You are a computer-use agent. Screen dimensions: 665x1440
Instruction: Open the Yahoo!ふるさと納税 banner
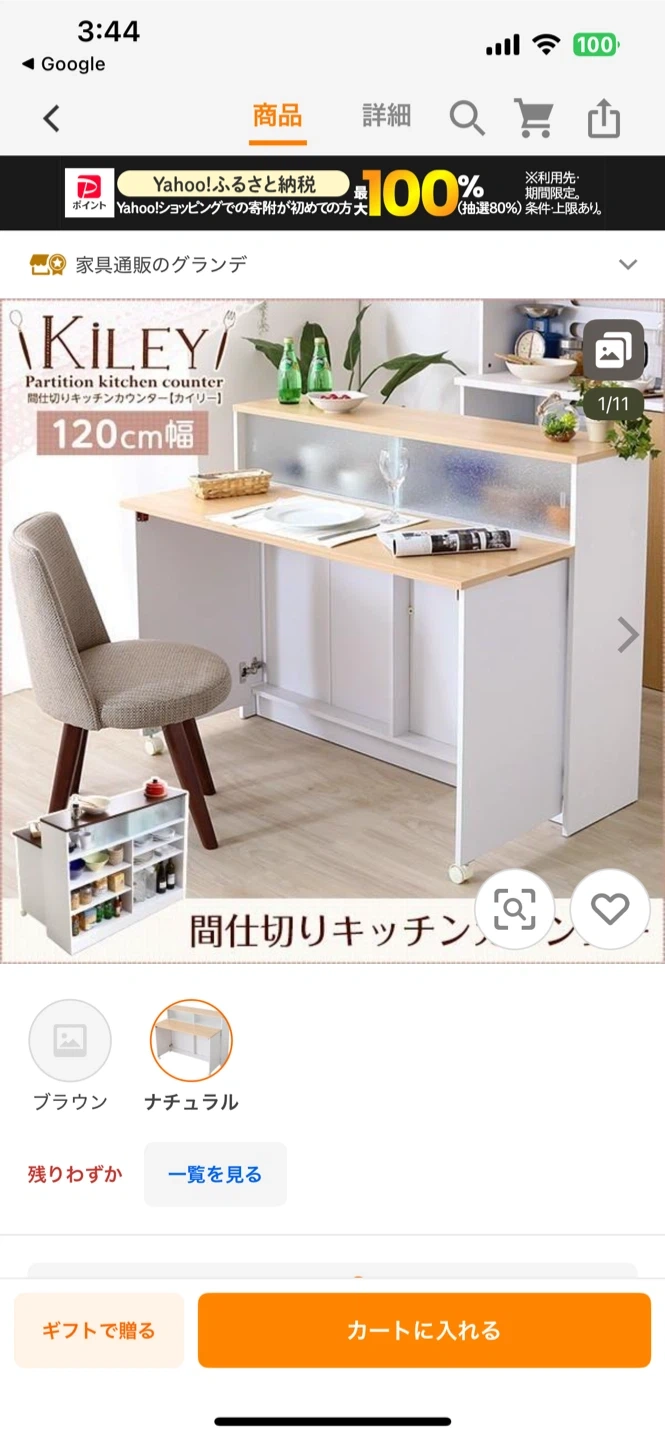click(332, 194)
